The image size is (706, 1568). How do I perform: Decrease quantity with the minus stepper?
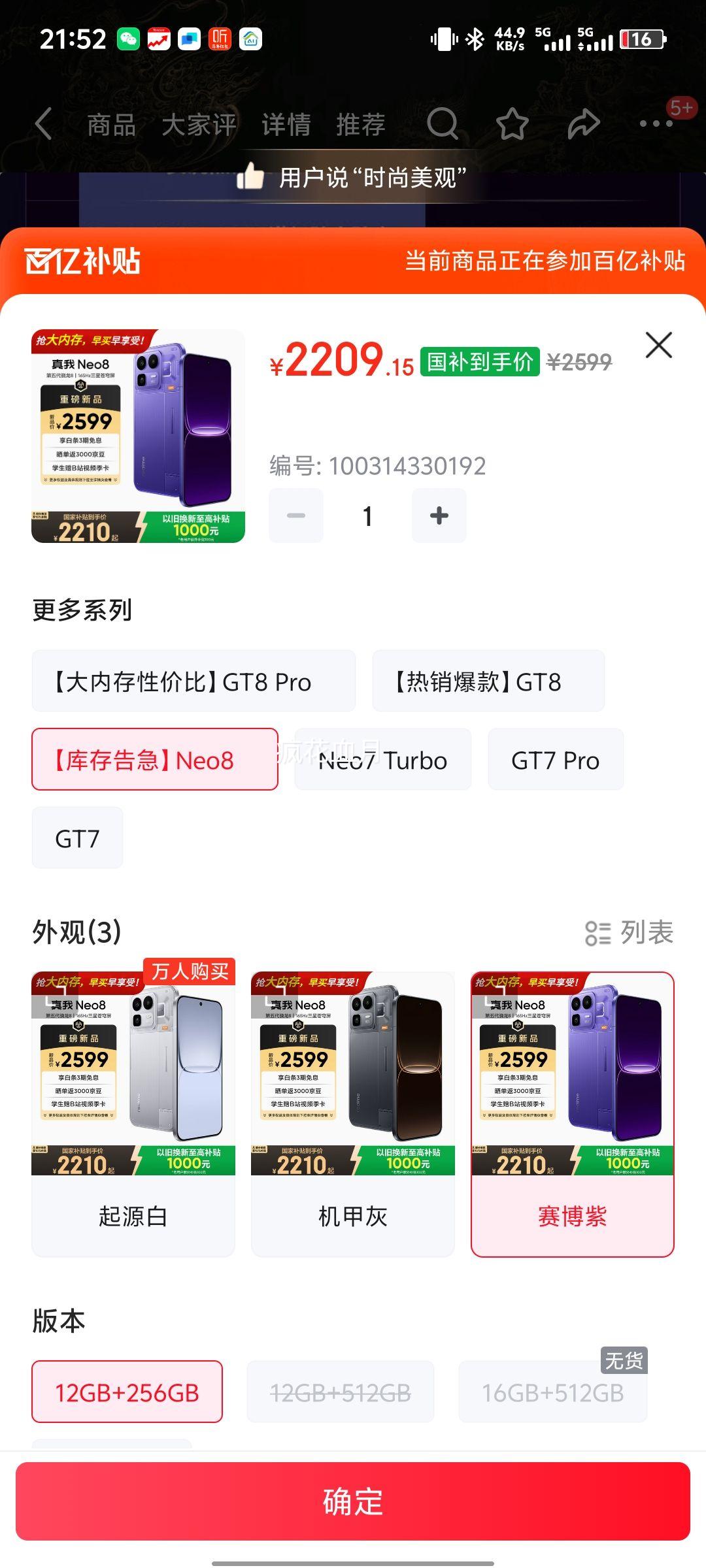tap(296, 515)
